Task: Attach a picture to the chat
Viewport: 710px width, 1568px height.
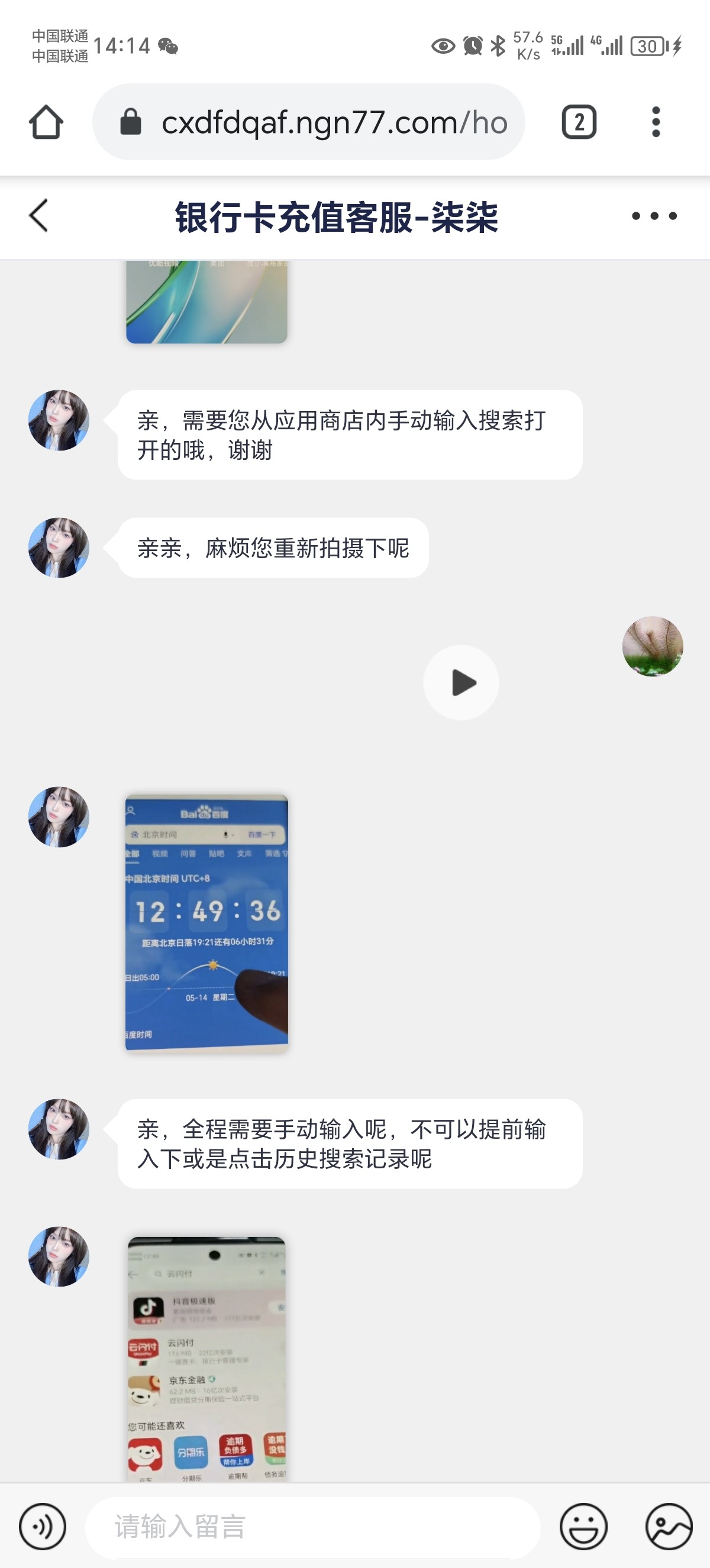Action: click(x=669, y=1527)
